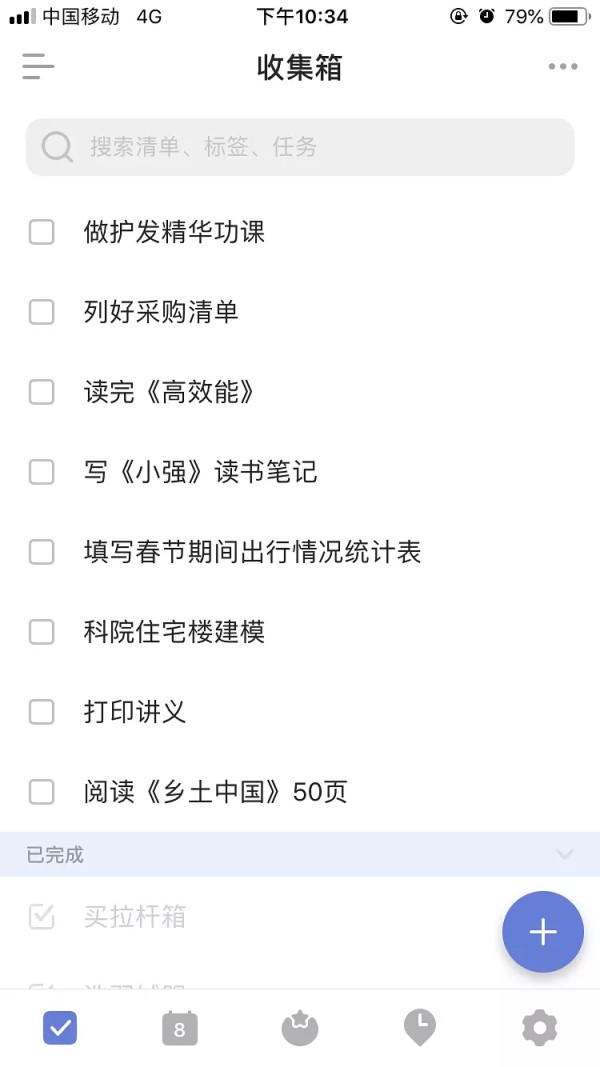Open the settings gear tab
Image resolution: width=600 pixels, height=1067 pixels.
point(539,1028)
